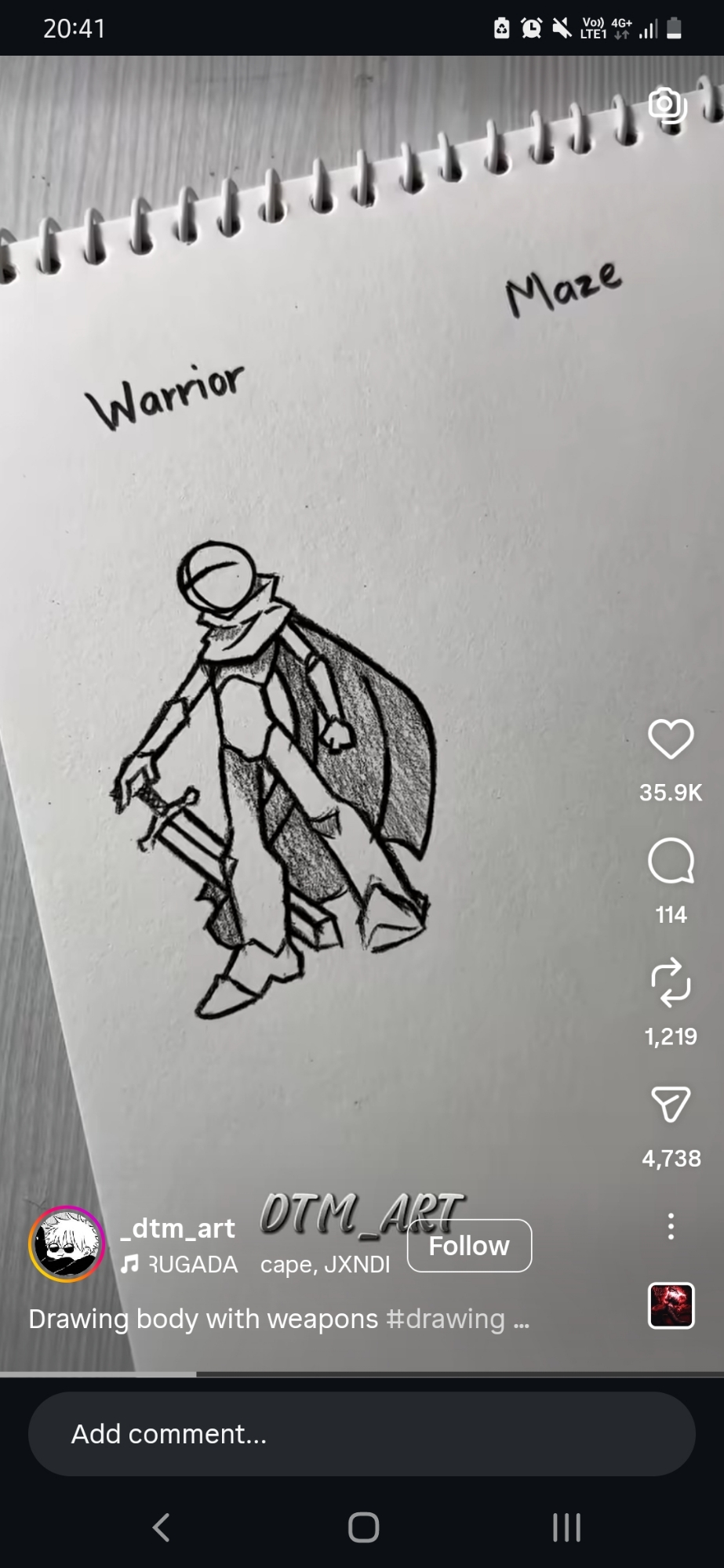Tap the Add comment field
724x1568 pixels.
(x=361, y=1434)
